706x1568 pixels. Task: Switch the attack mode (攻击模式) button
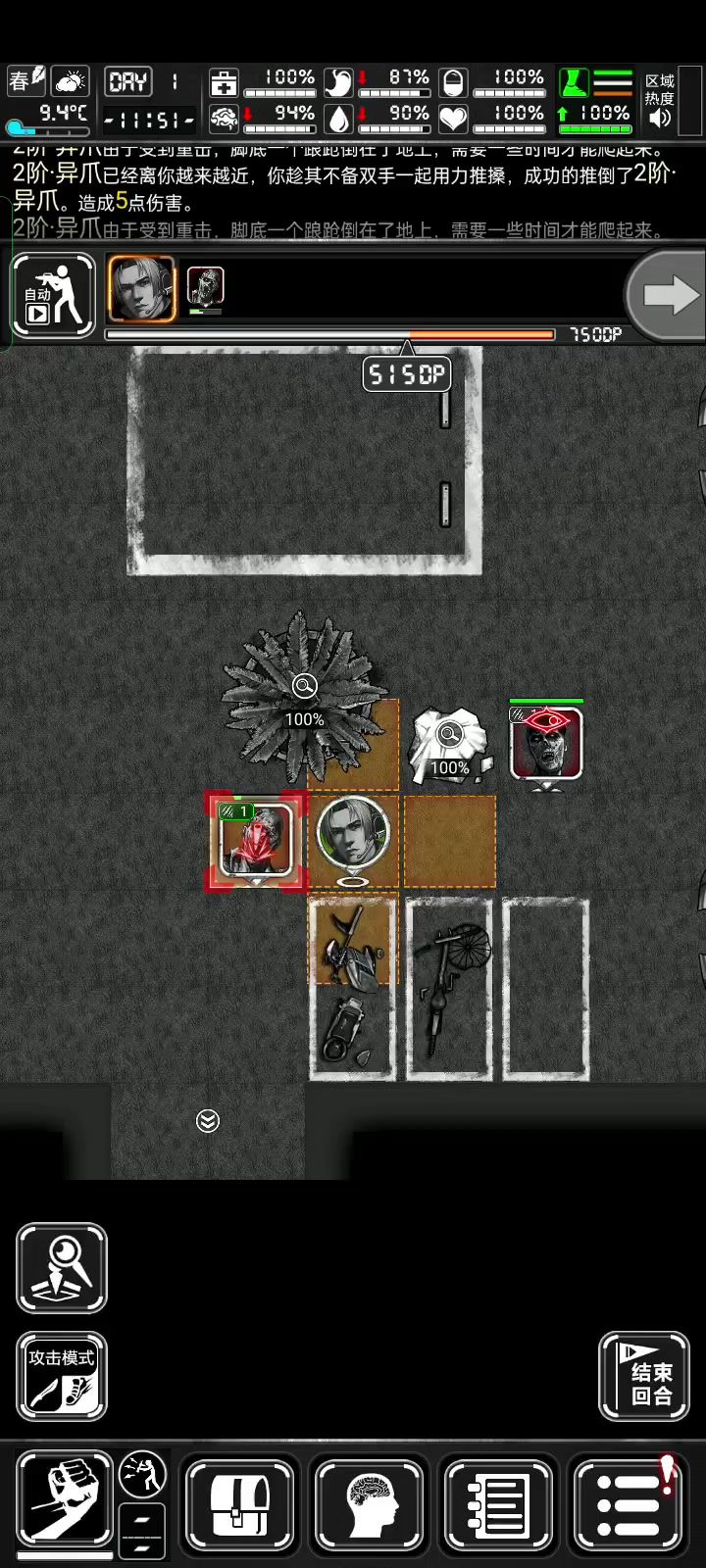coord(62,1377)
